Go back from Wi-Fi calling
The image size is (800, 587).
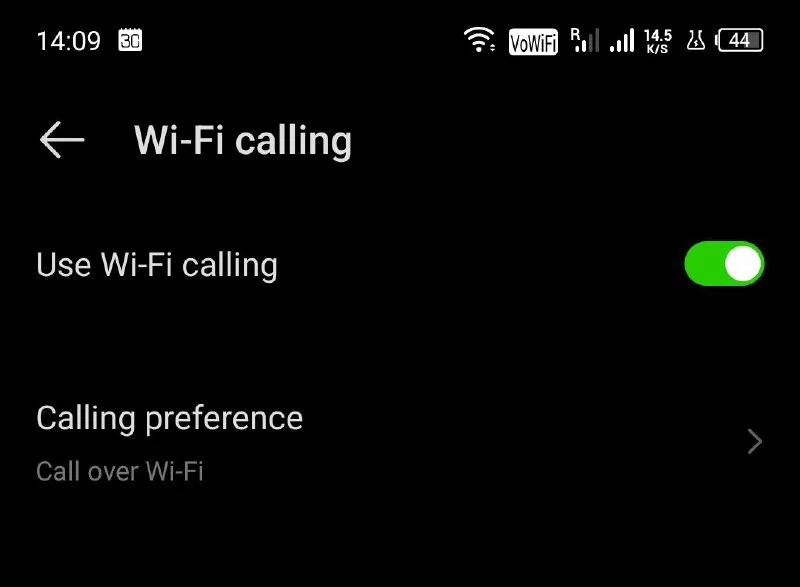tap(62, 141)
